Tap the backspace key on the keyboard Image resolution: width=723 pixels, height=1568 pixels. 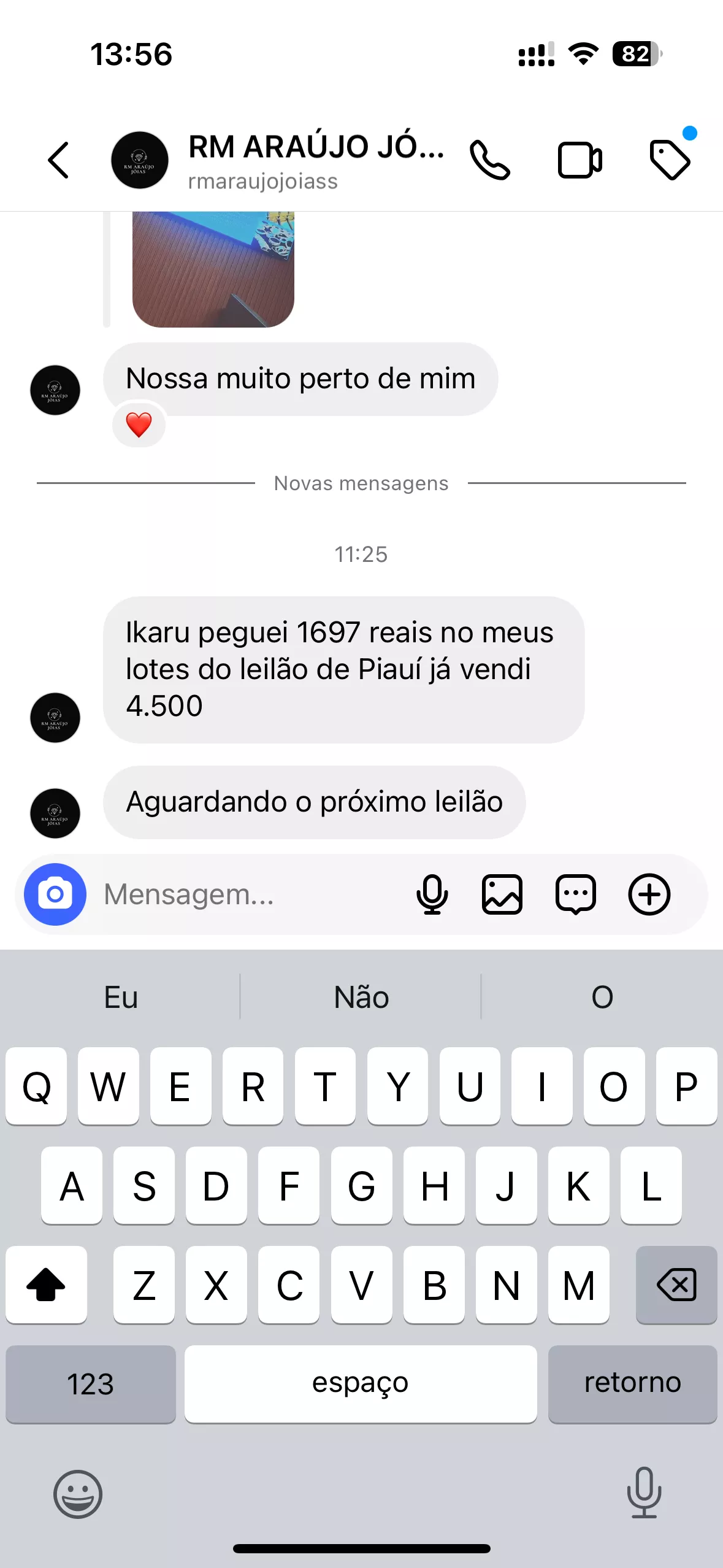[x=676, y=1285]
